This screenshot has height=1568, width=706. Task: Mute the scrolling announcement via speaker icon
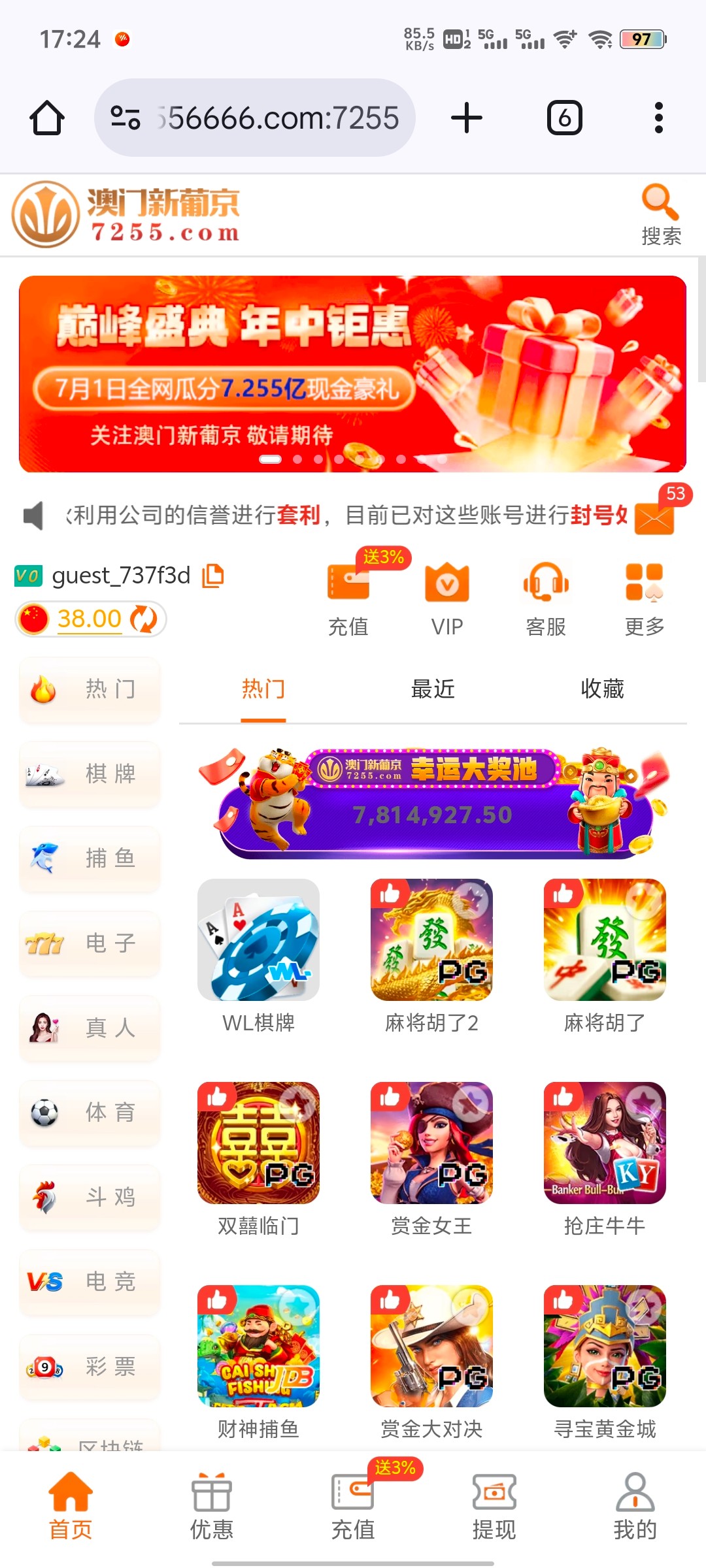(x=32, y=515)
